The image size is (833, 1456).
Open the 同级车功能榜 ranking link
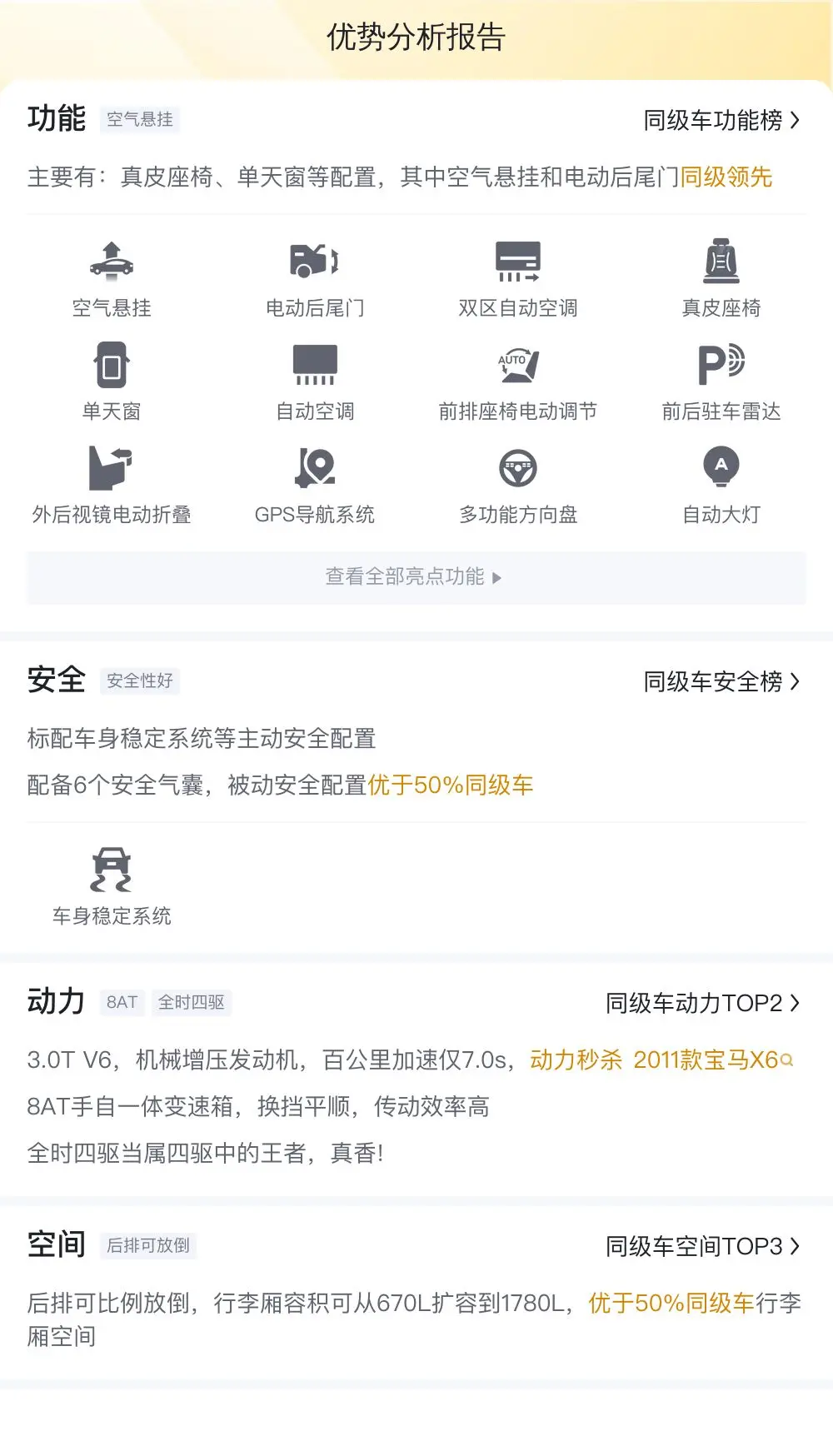720,121
